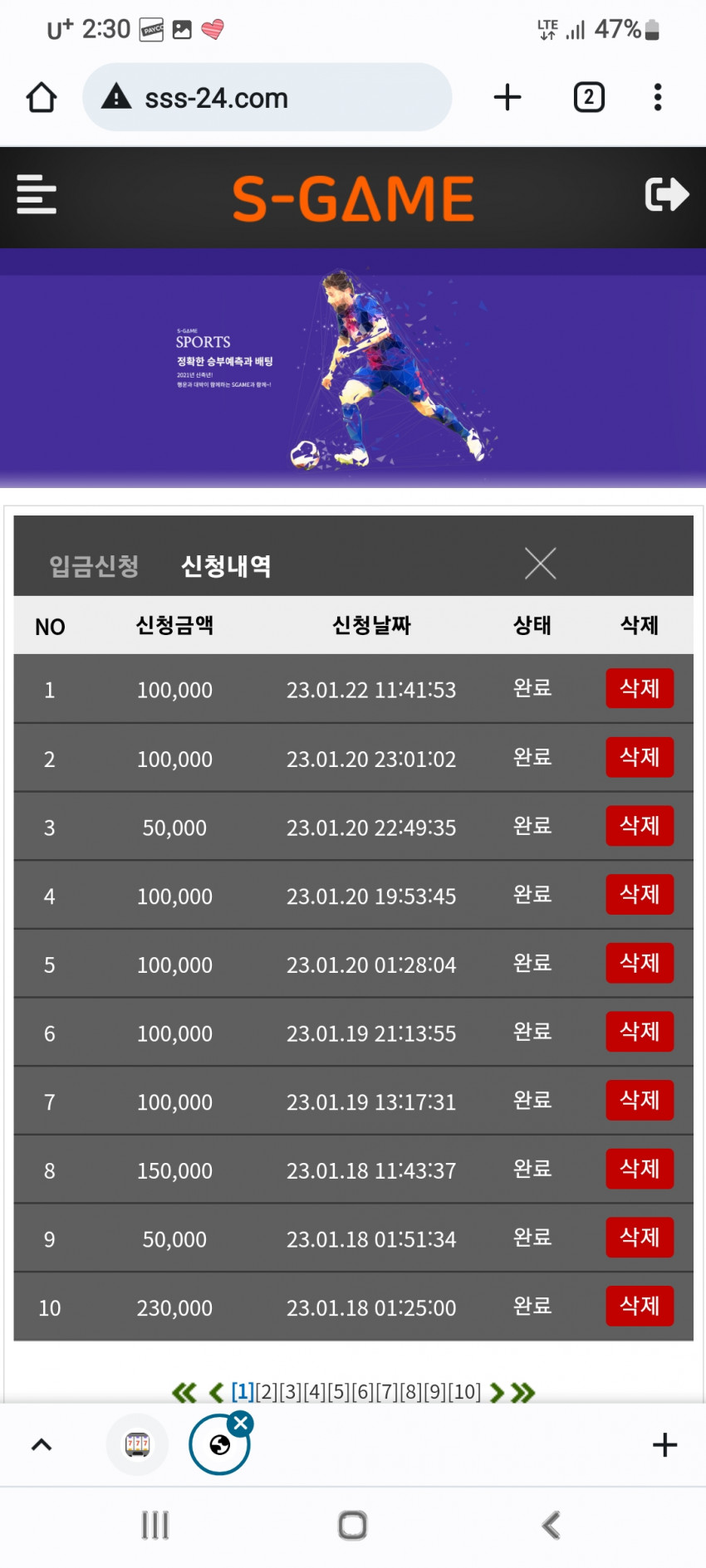
Task: Open the browser overflow menu
Action: click(x=658, y=98)
